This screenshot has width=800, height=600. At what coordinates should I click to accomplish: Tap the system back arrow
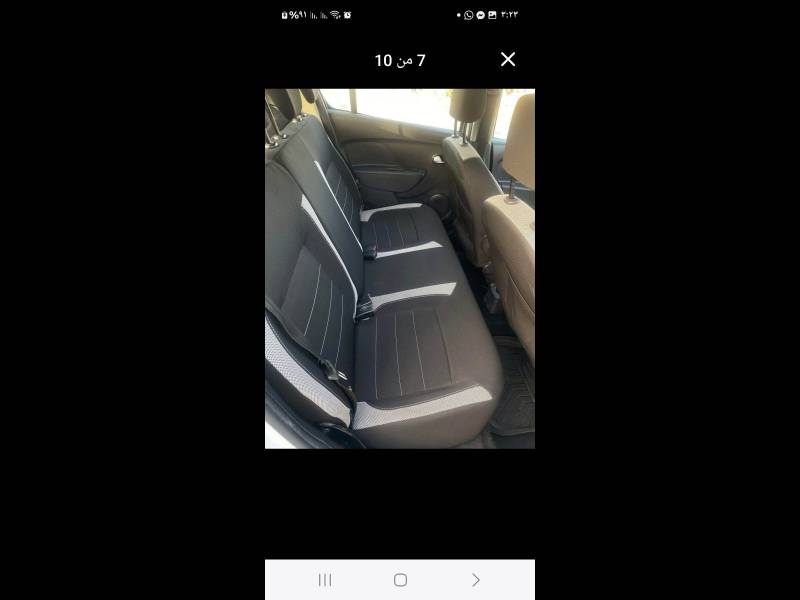475,580
